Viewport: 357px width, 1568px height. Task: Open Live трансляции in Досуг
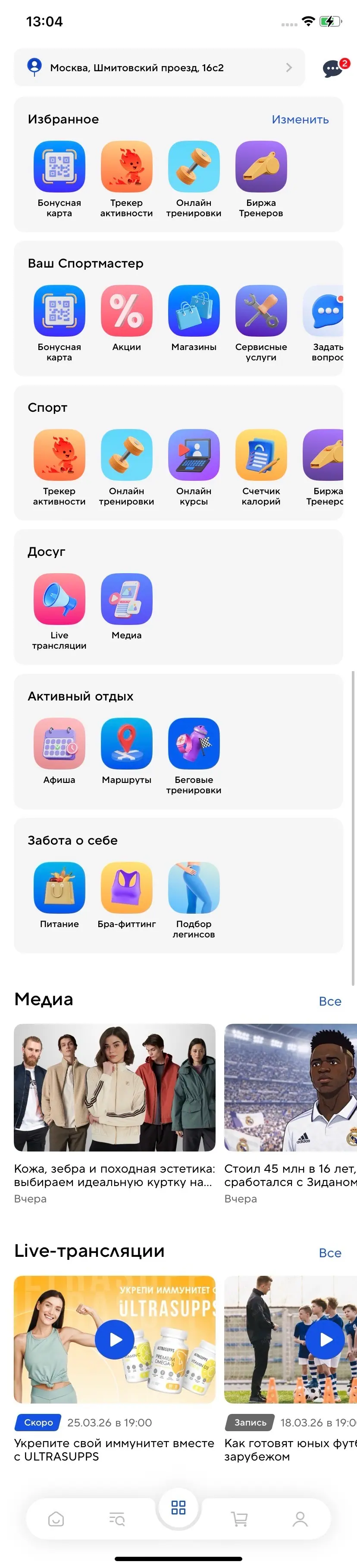pyautogui.click(x=60, y=599)
